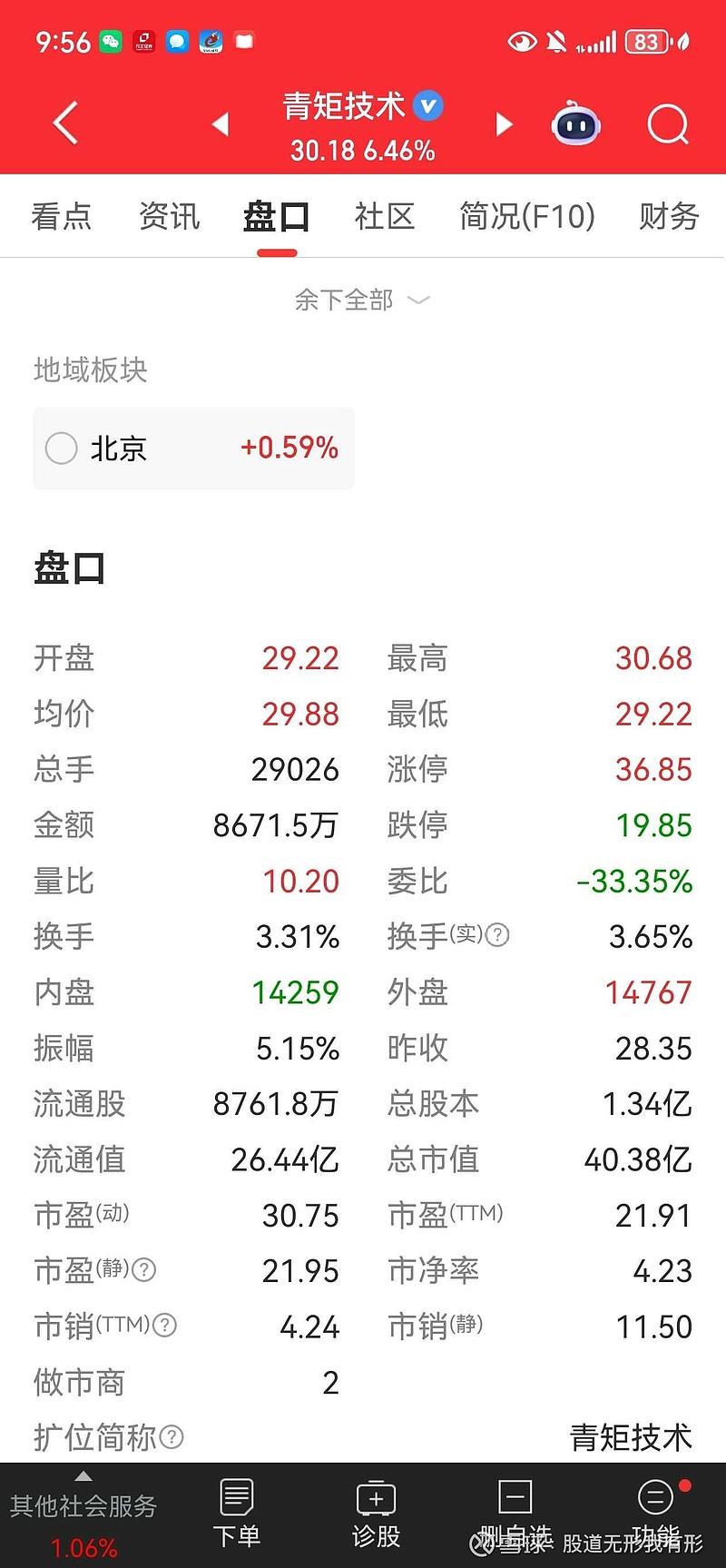Image resolution: width=726 pixels, height=1568 pixels.
Task: Switch to the next stock with right triangle
Action: pos(504,123)
